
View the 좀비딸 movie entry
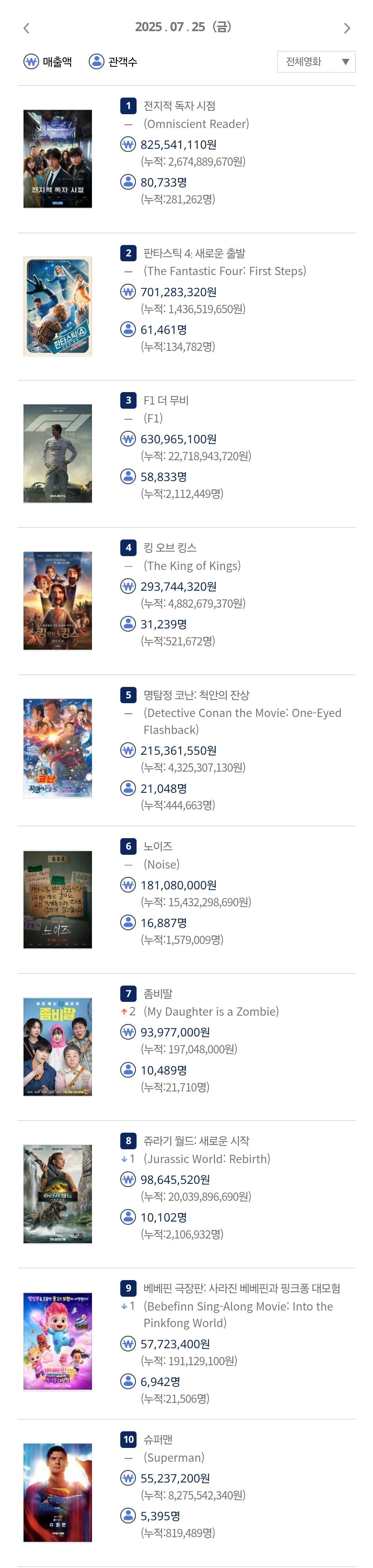click(158, 994)
